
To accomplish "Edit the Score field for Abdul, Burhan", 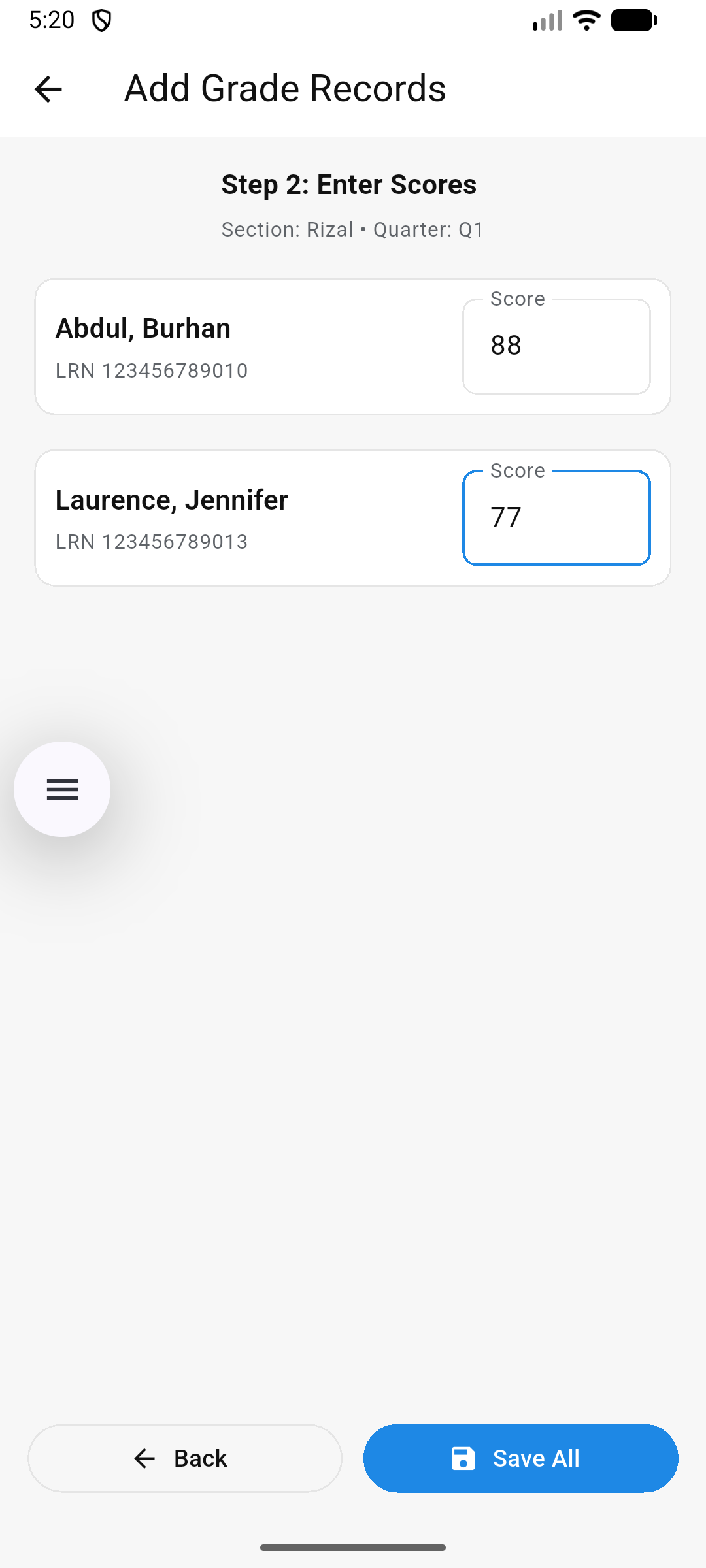I will pos(556,346).
